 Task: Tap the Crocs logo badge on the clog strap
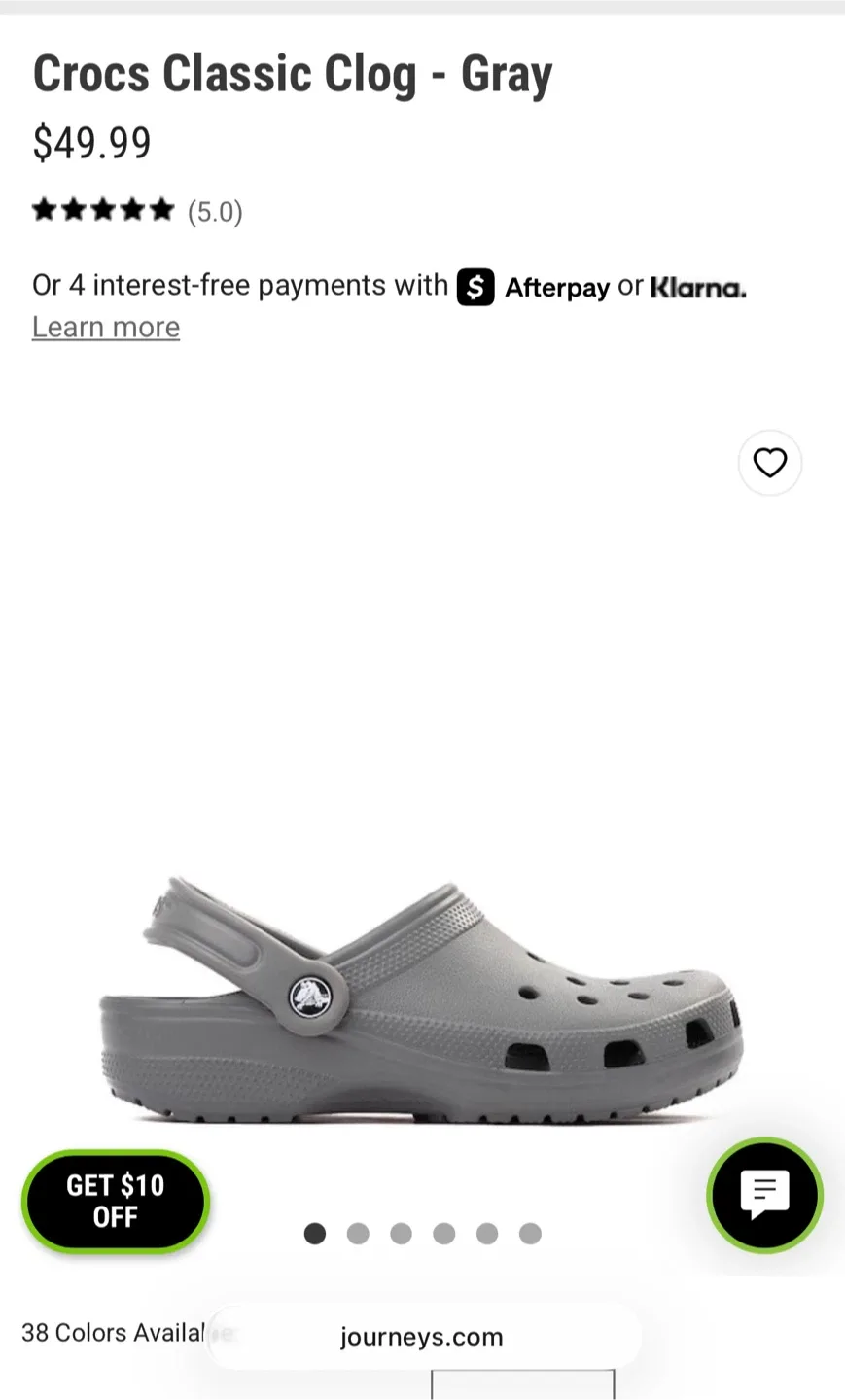(308, 995)
